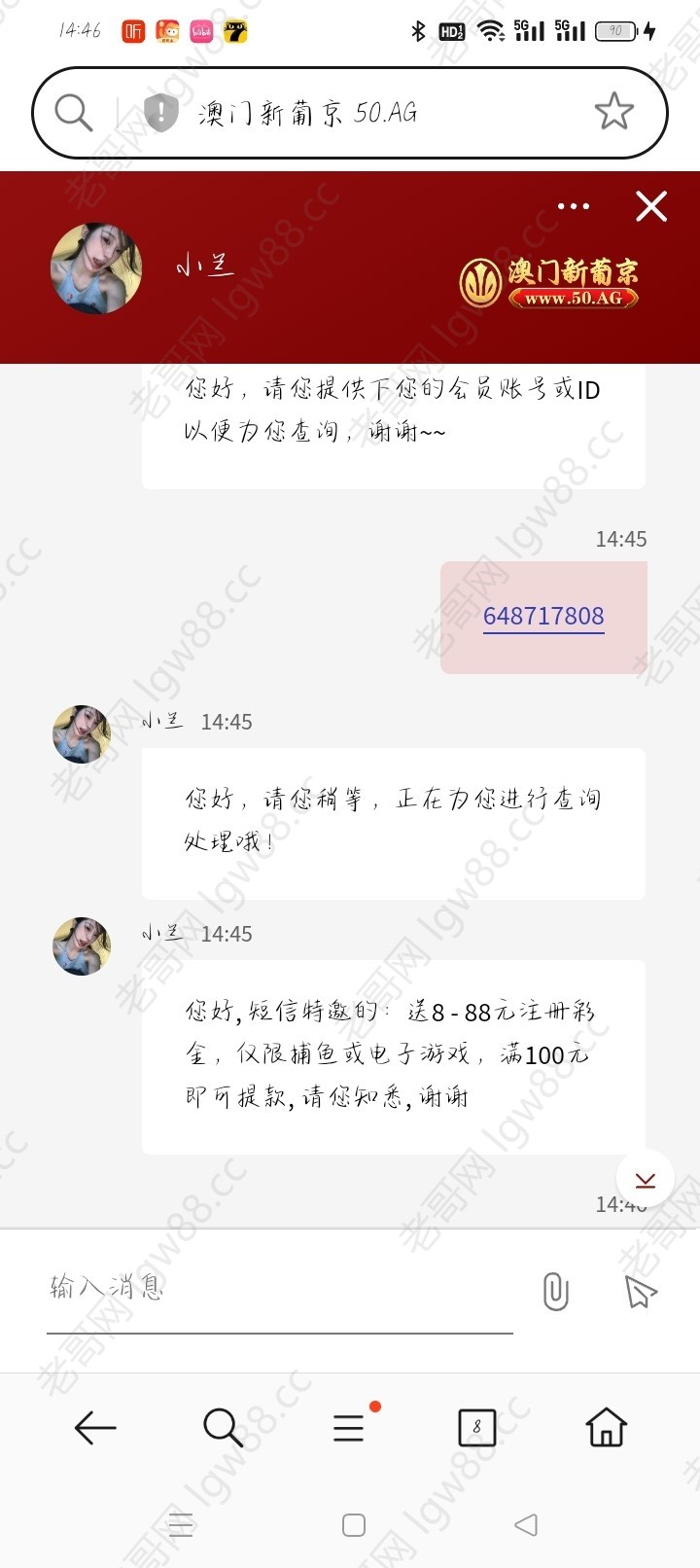Open the browser hamburger menu
700x1568 pixels.
point(348,1428)
